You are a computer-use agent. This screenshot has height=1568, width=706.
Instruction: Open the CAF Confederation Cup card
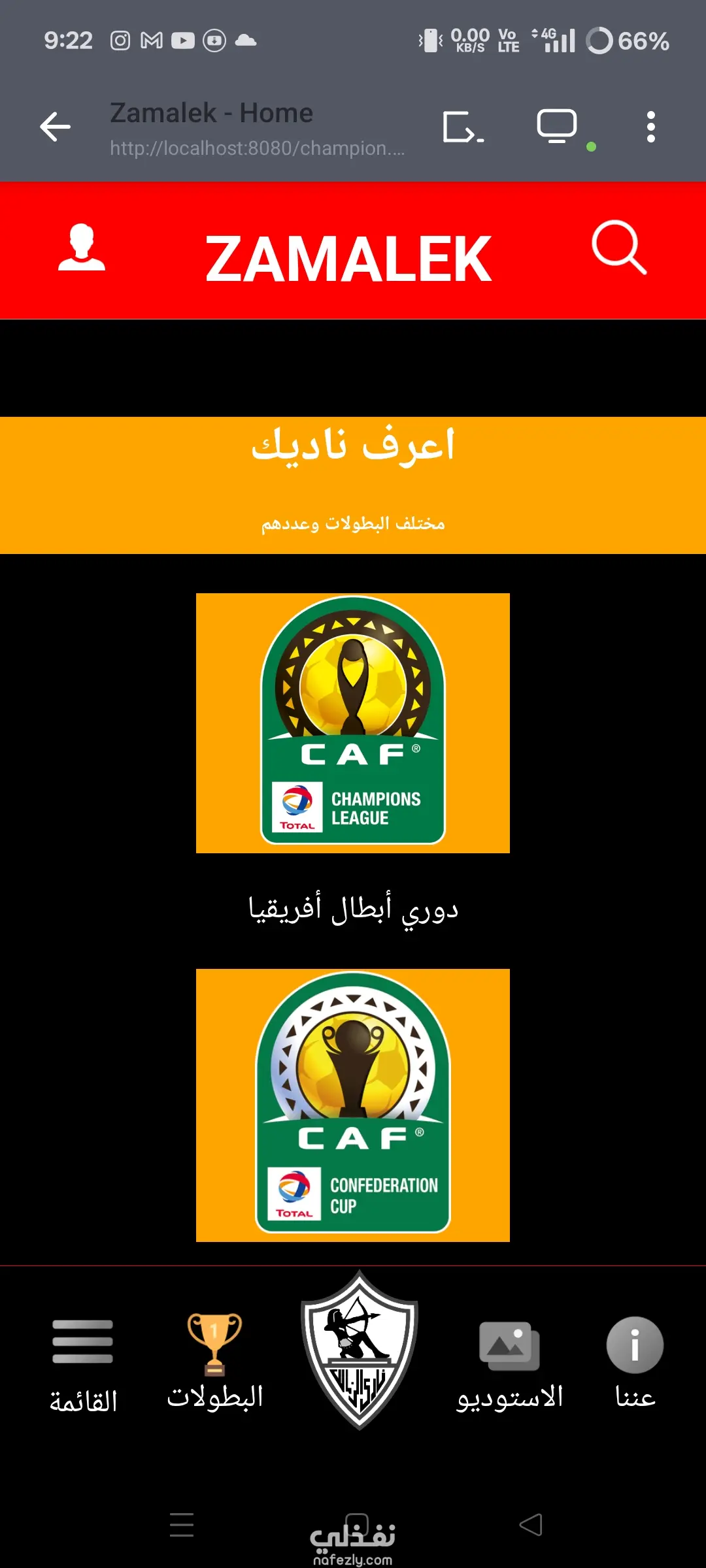353,1105
